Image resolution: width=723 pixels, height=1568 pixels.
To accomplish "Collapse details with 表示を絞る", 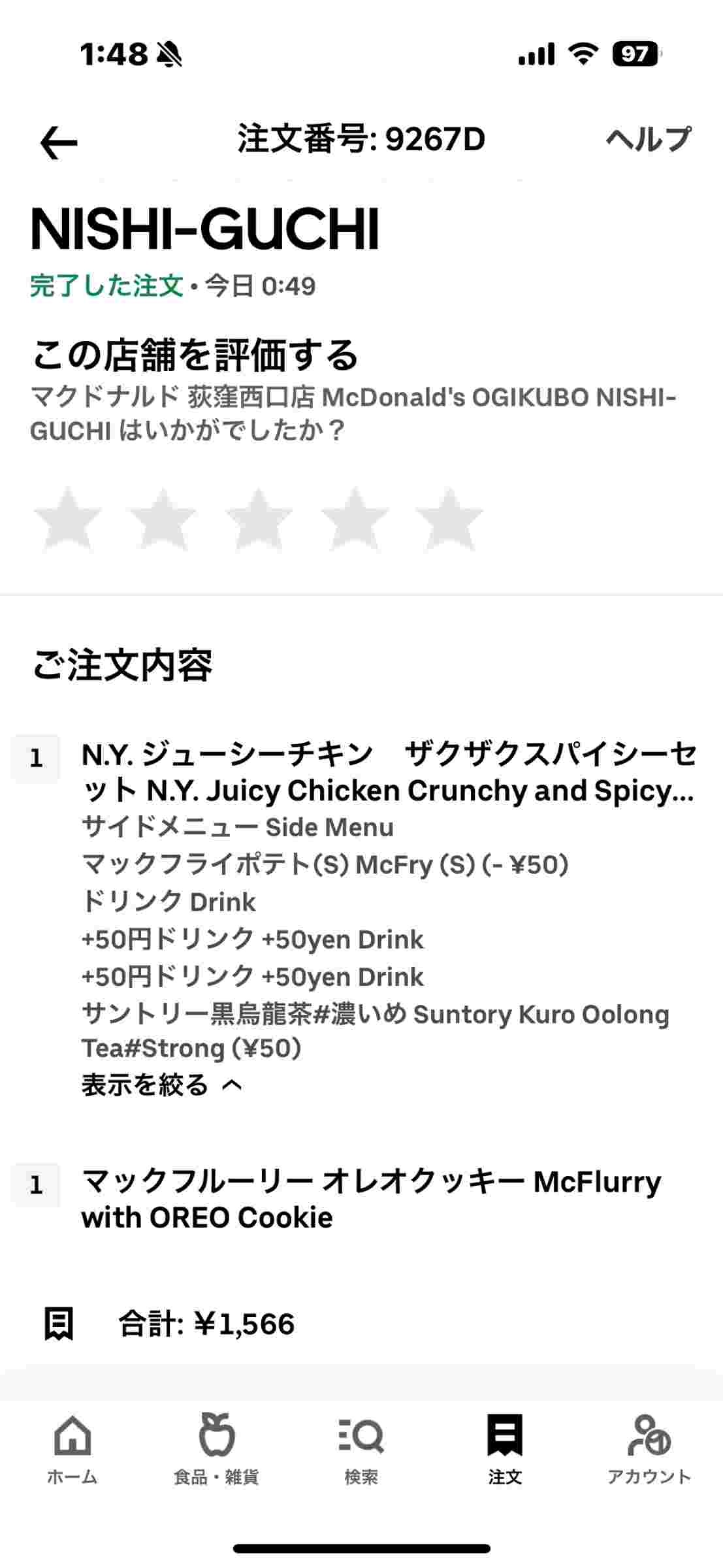I will (x=161, y=1085).
